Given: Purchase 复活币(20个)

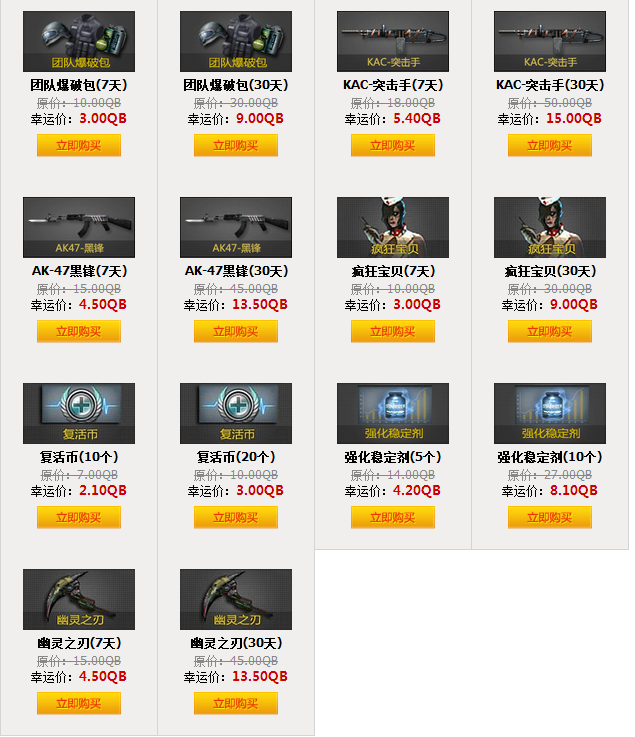Looking at the screenshot, I should 236,517.
